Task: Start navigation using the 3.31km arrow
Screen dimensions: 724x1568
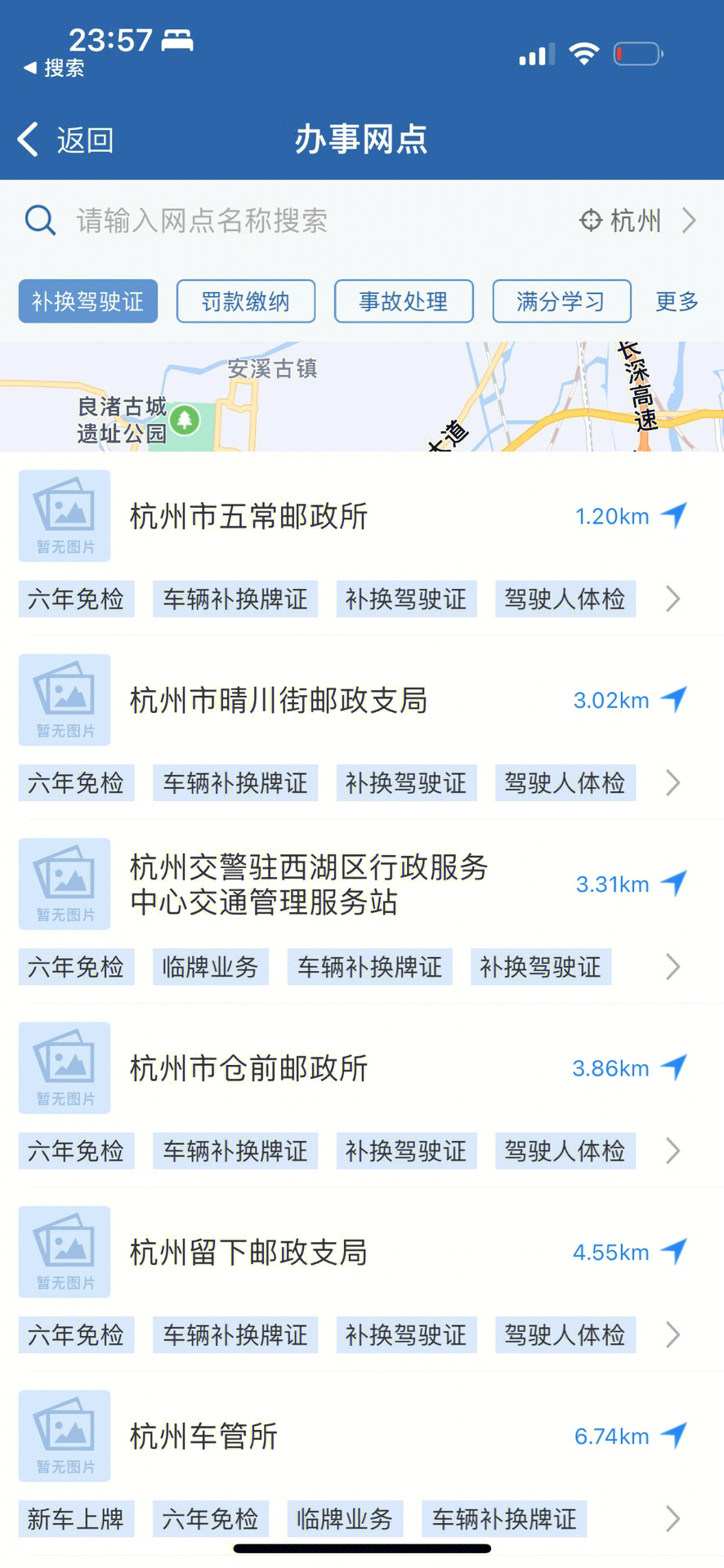Action: (673, 883)
